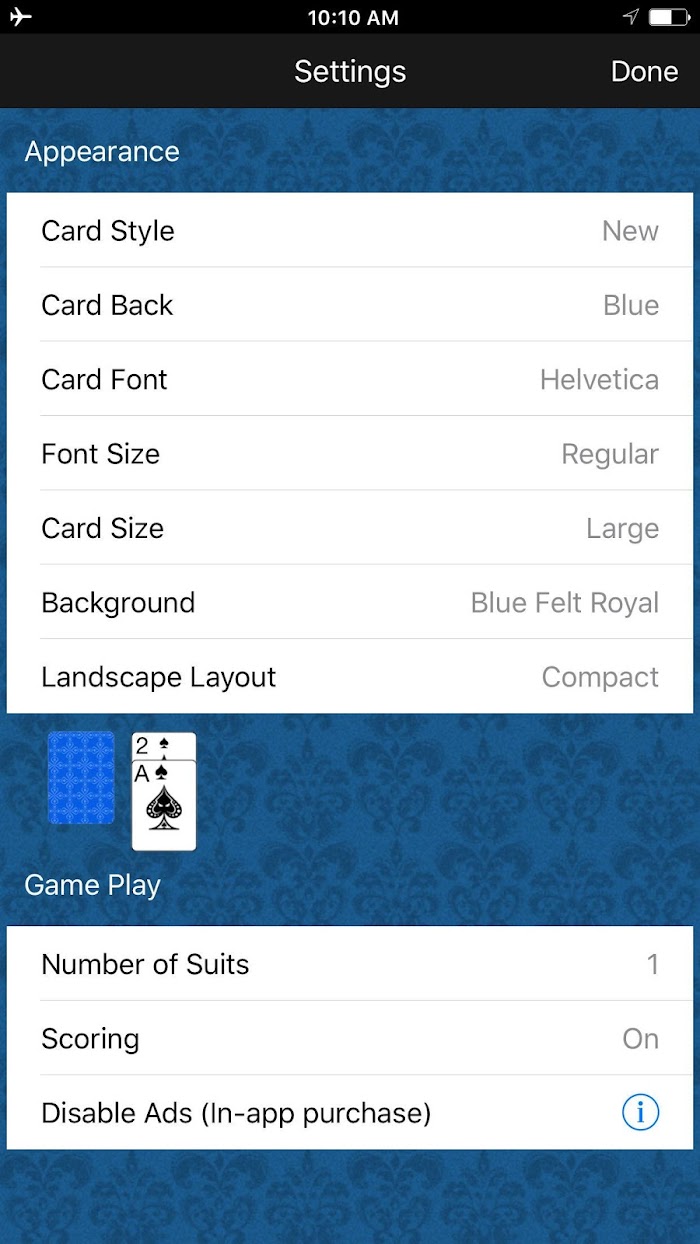
Task: Toggle the Scoring setting
Action: click(350, 1038)
